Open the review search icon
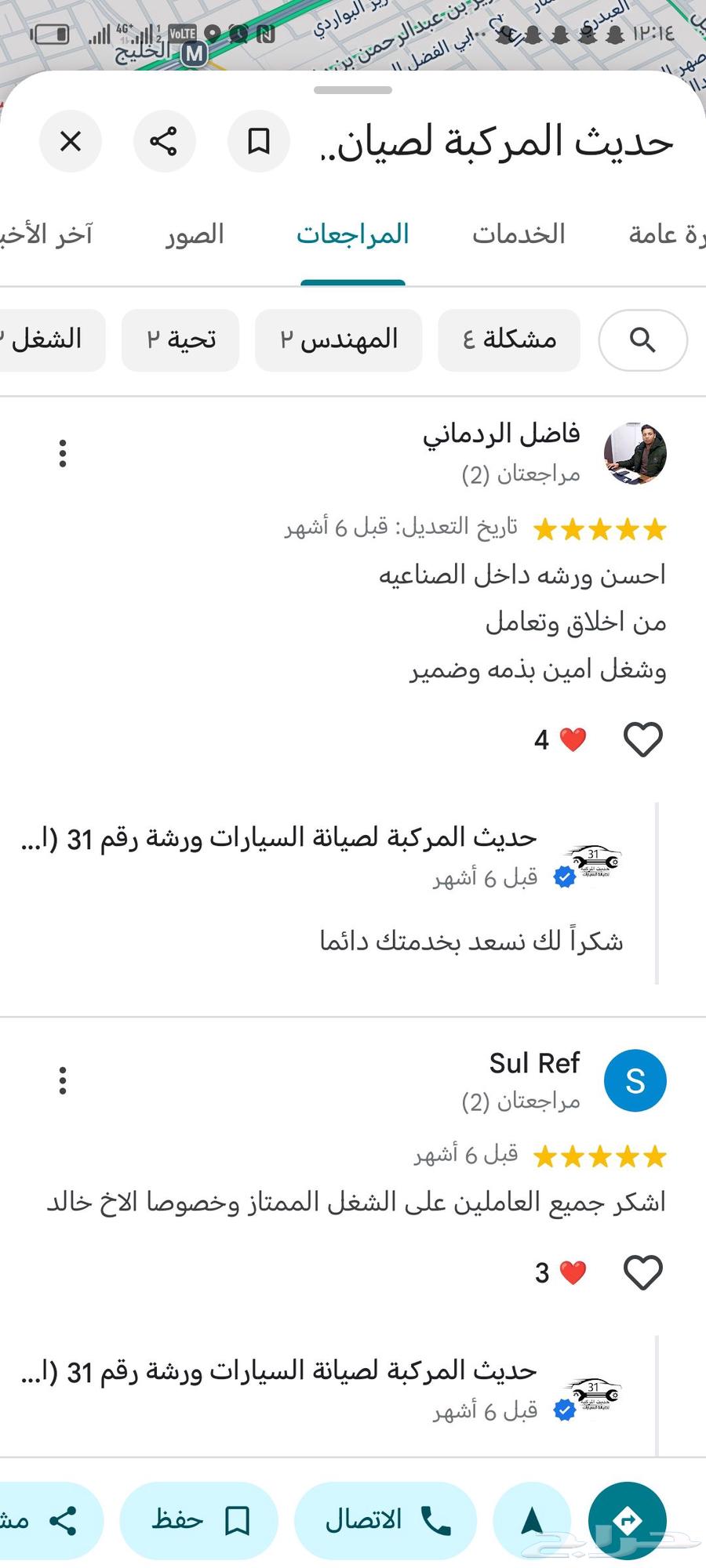Viewport: 706px width, 1568px height. point(643,340)
